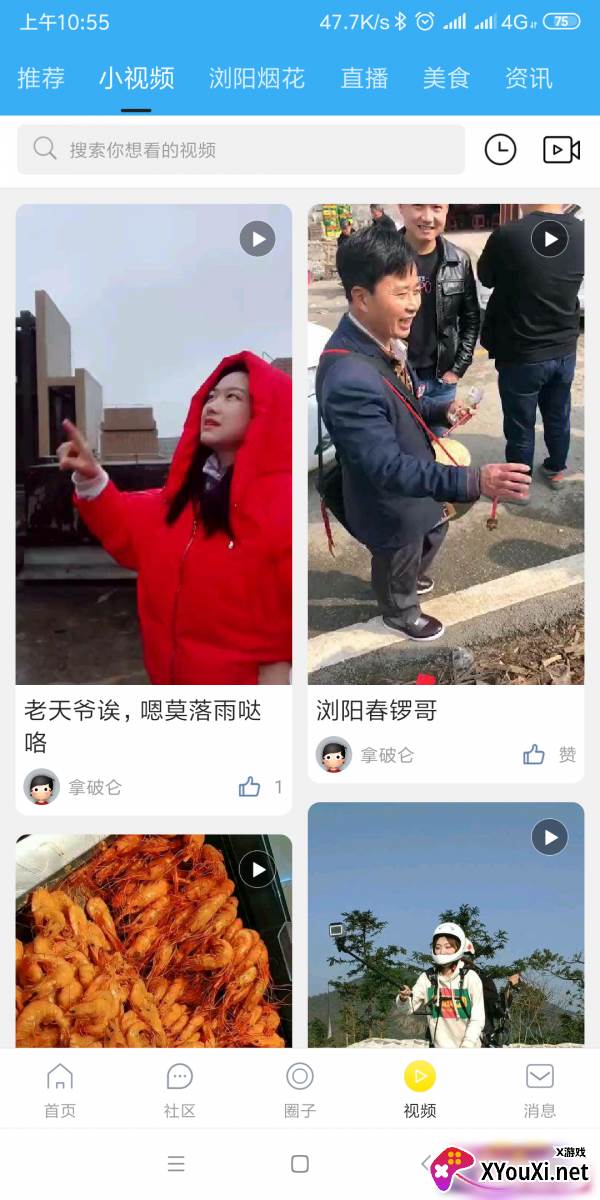Tap the system home square button
The width and height of the screenshot is (600, 1200).
point(300,1164)
